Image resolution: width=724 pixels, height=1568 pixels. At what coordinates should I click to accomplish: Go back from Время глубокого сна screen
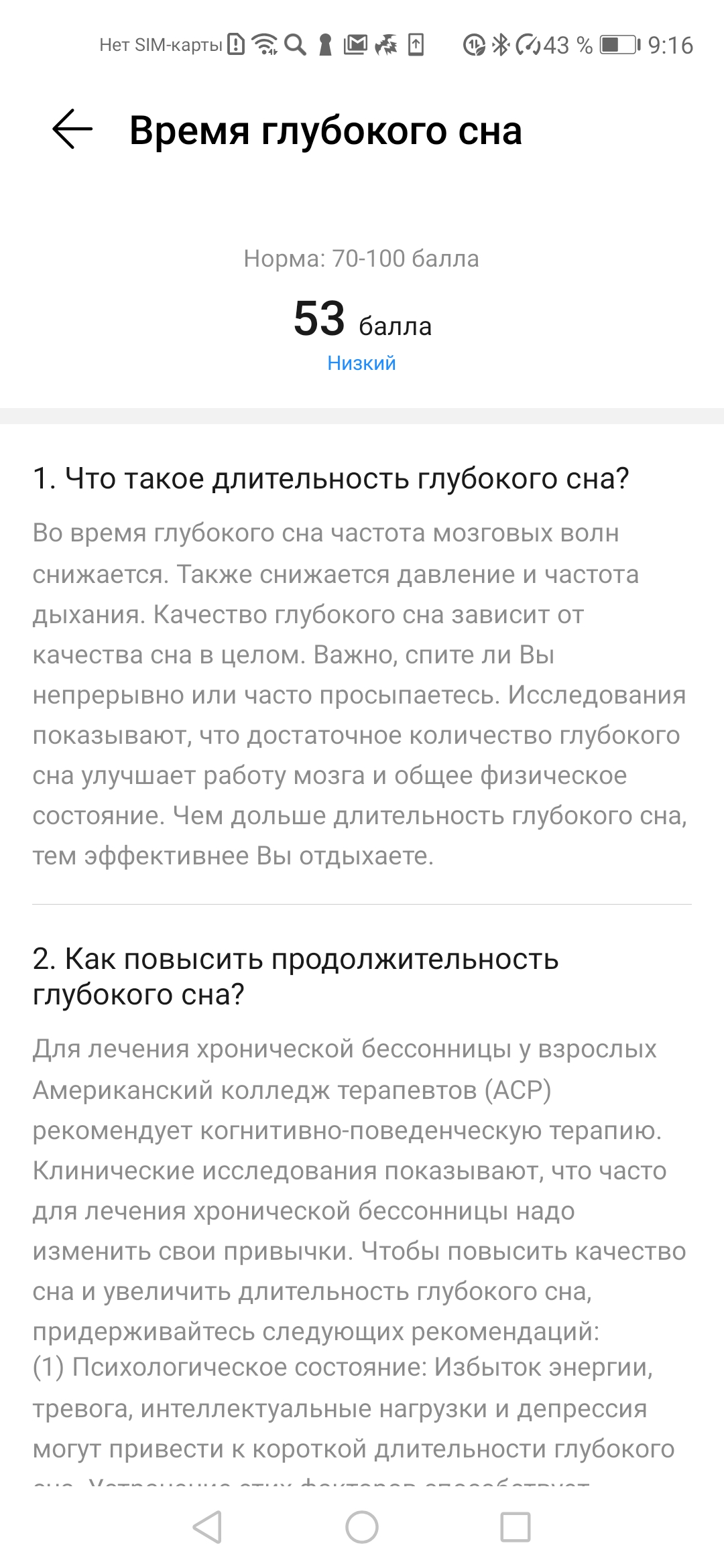(x=72, y=129)
